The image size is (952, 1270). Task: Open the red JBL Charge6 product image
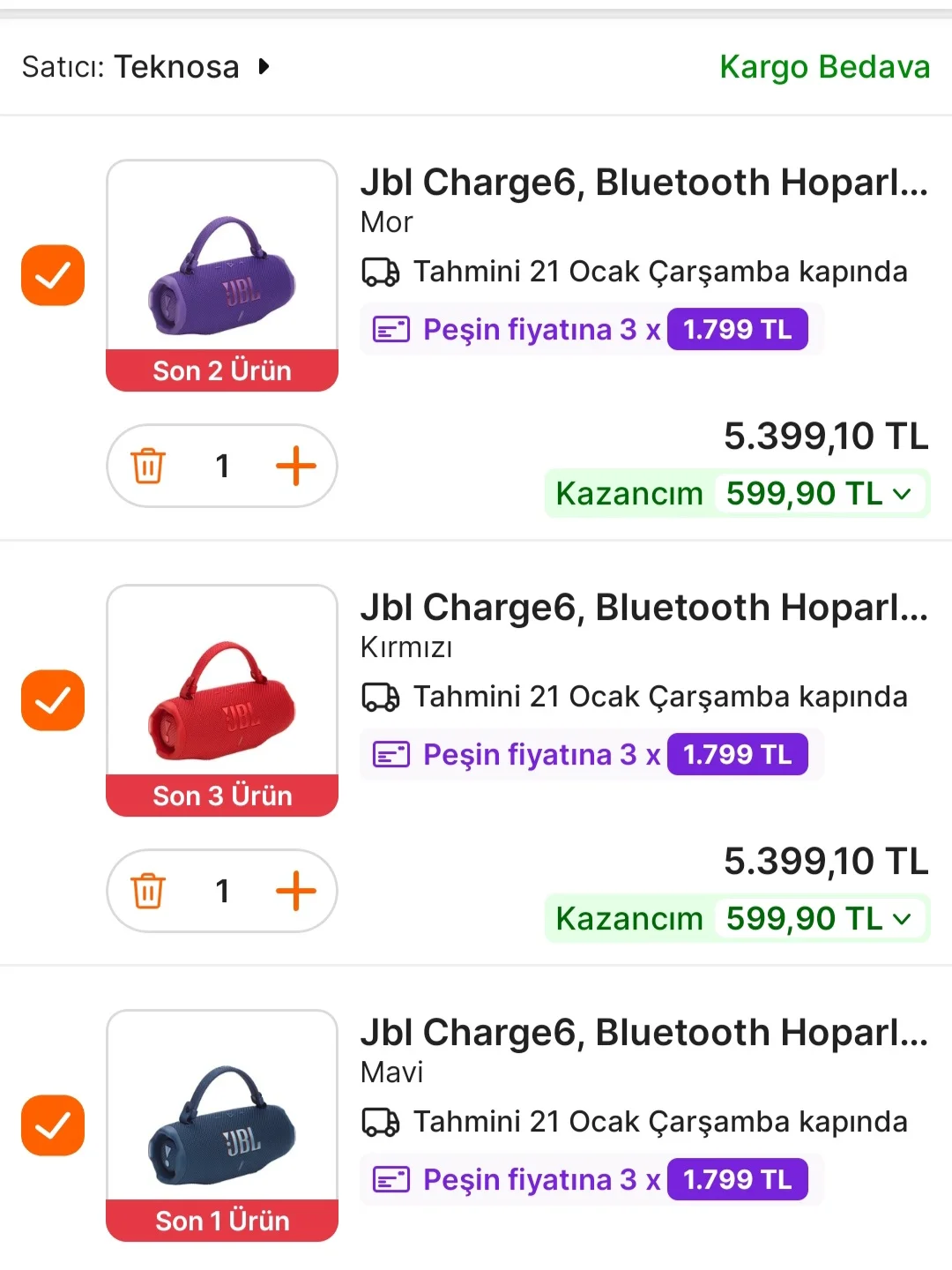222,690
